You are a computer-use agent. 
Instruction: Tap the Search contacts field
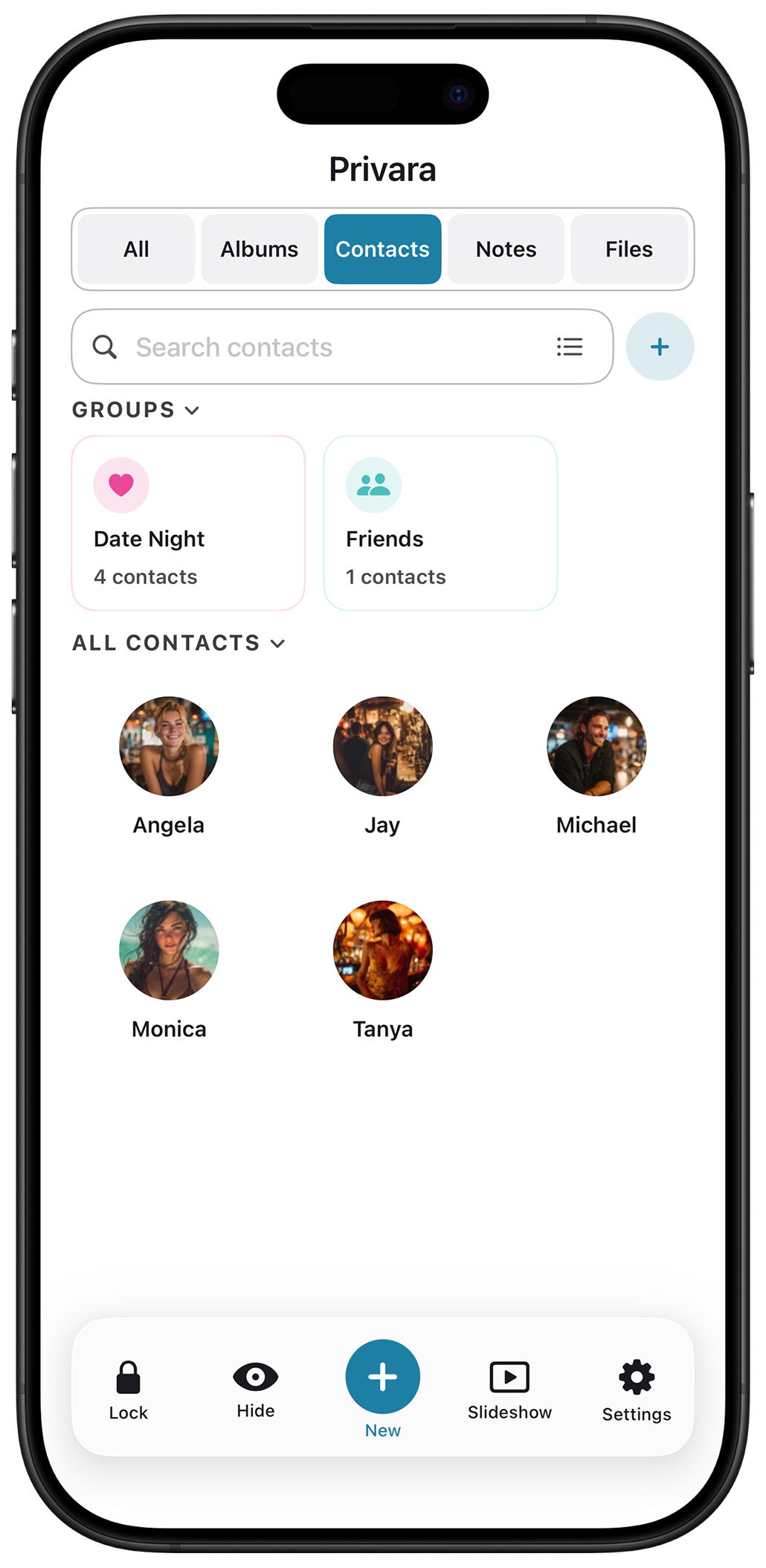tap(342, 347)
